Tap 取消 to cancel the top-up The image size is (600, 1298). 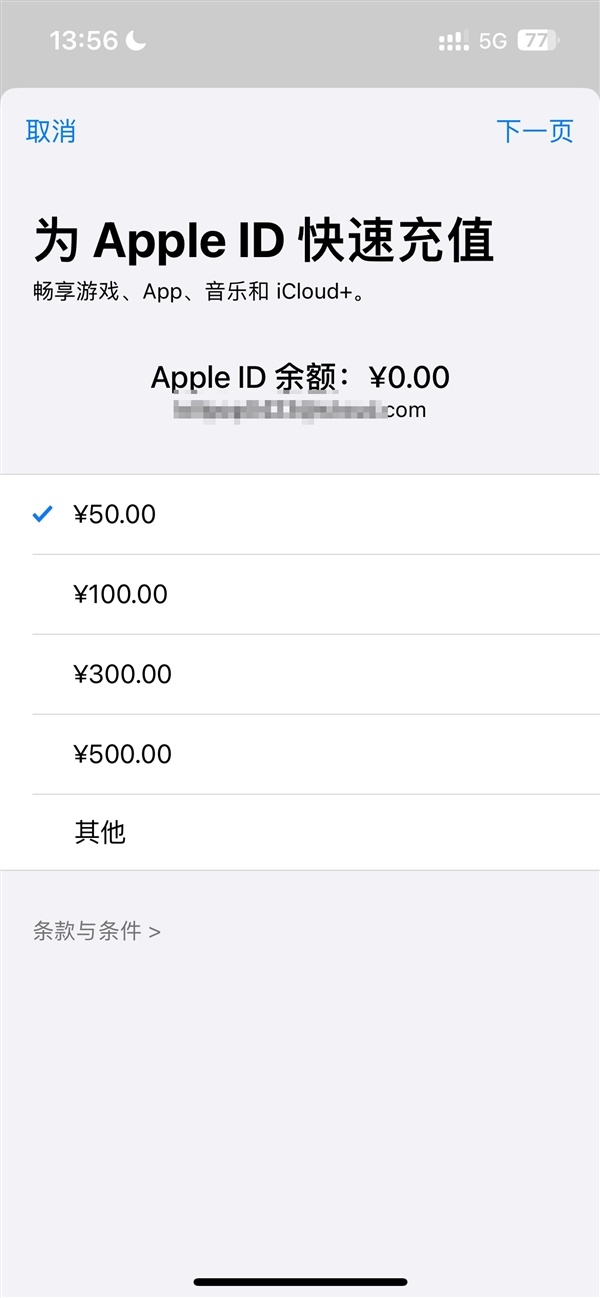click(x=51, y=131)
